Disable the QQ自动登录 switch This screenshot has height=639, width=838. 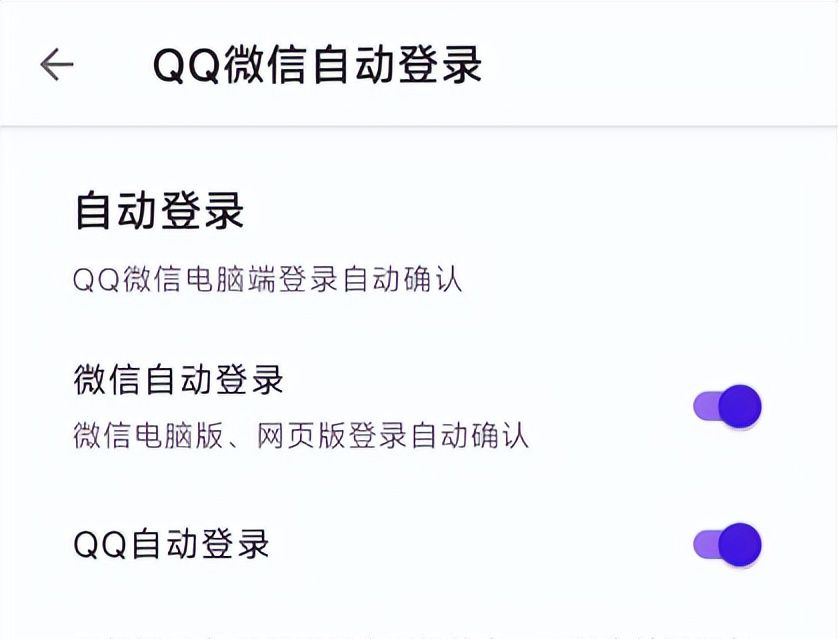[728, 545]
